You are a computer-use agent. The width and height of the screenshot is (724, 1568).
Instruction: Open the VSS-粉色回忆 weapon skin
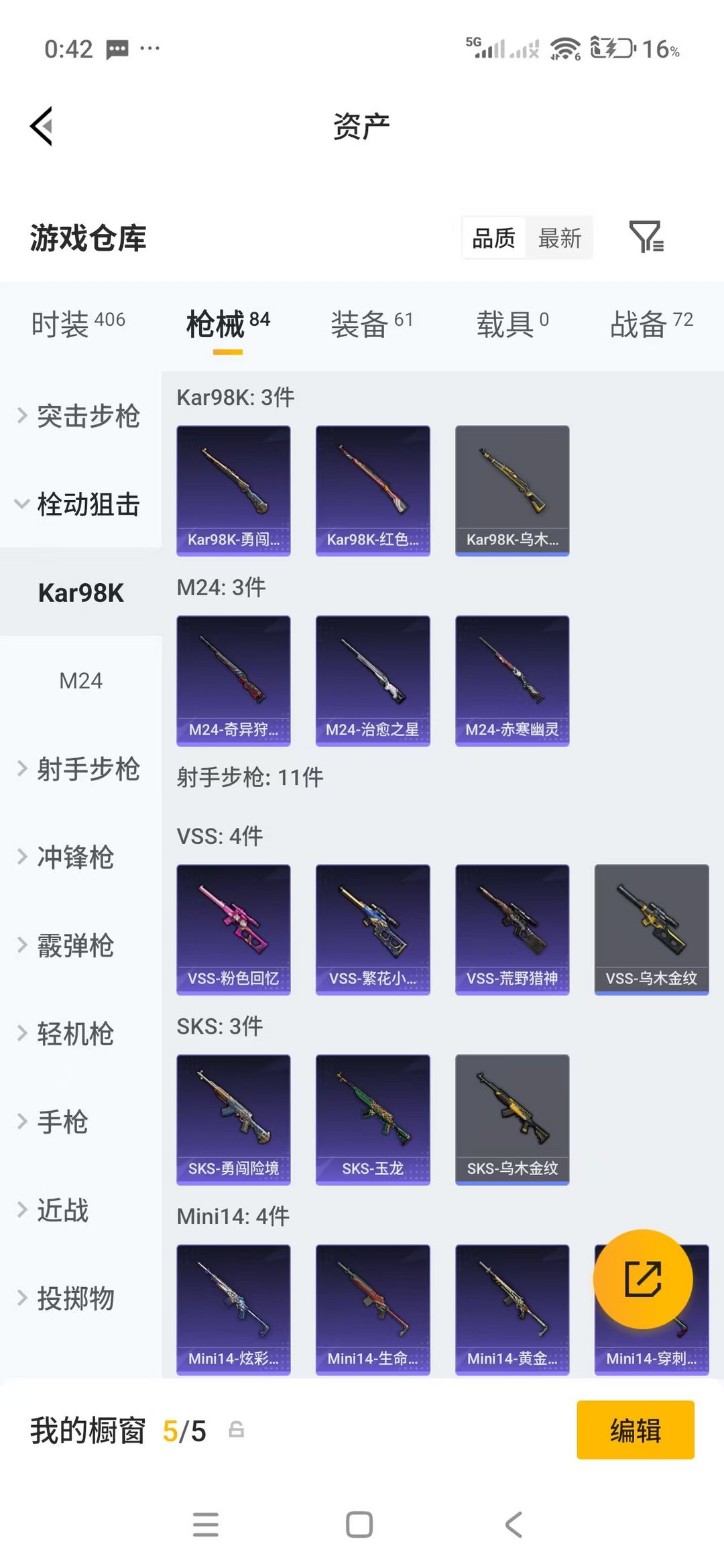[233, 928]
